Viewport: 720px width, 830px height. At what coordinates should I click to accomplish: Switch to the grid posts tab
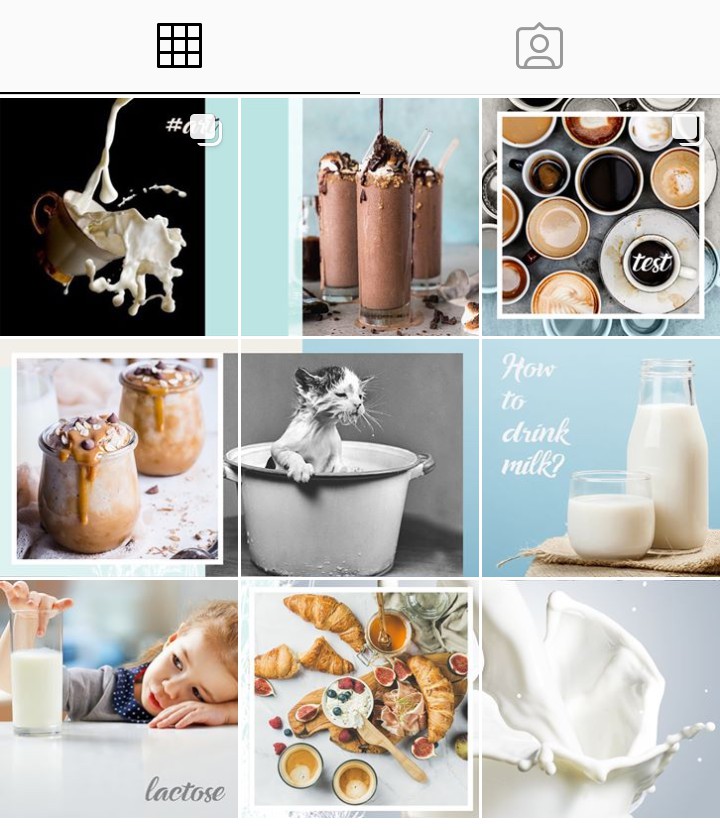point(180,46)
